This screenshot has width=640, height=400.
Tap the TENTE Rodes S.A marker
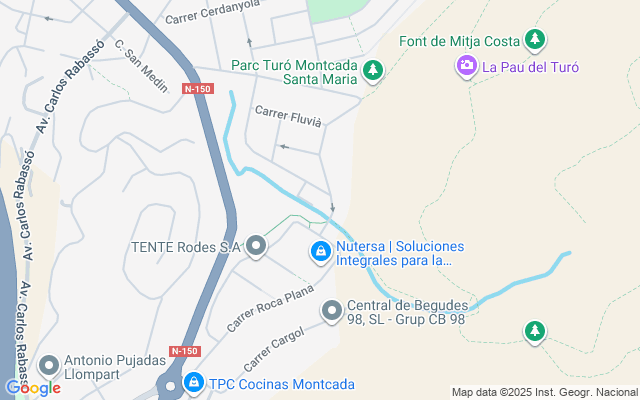tap(257, 246)
